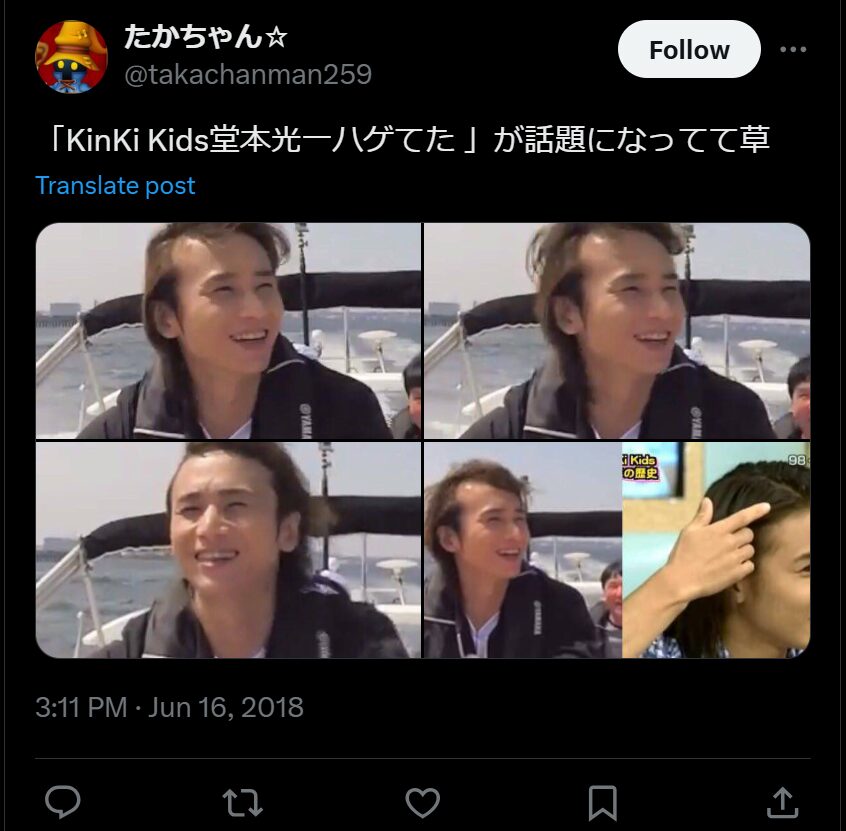Share this post
The height and width of the screenshot is (831, 846).
(782, 801)
